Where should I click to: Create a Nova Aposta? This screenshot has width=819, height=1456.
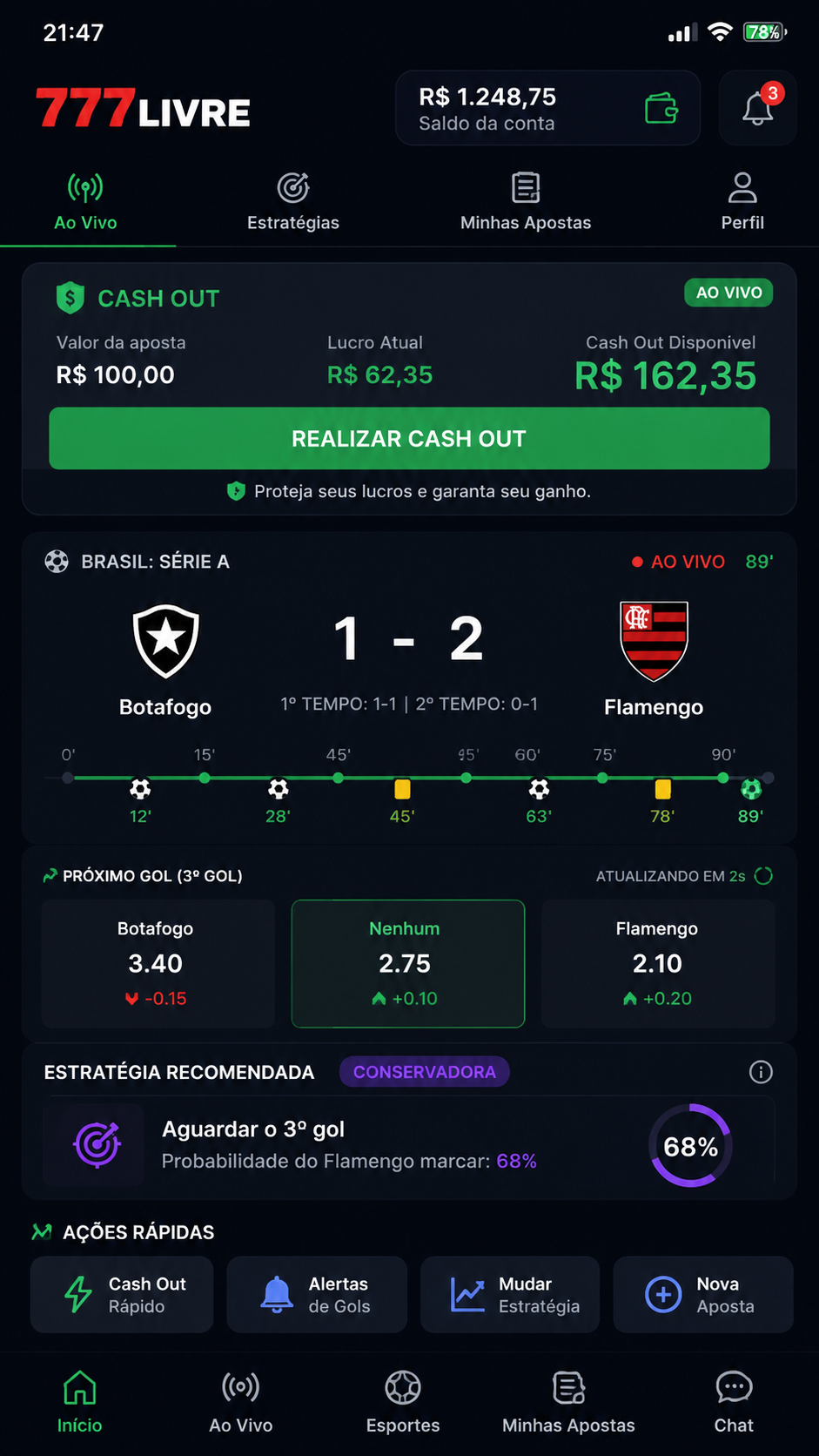click(703, 1294)
